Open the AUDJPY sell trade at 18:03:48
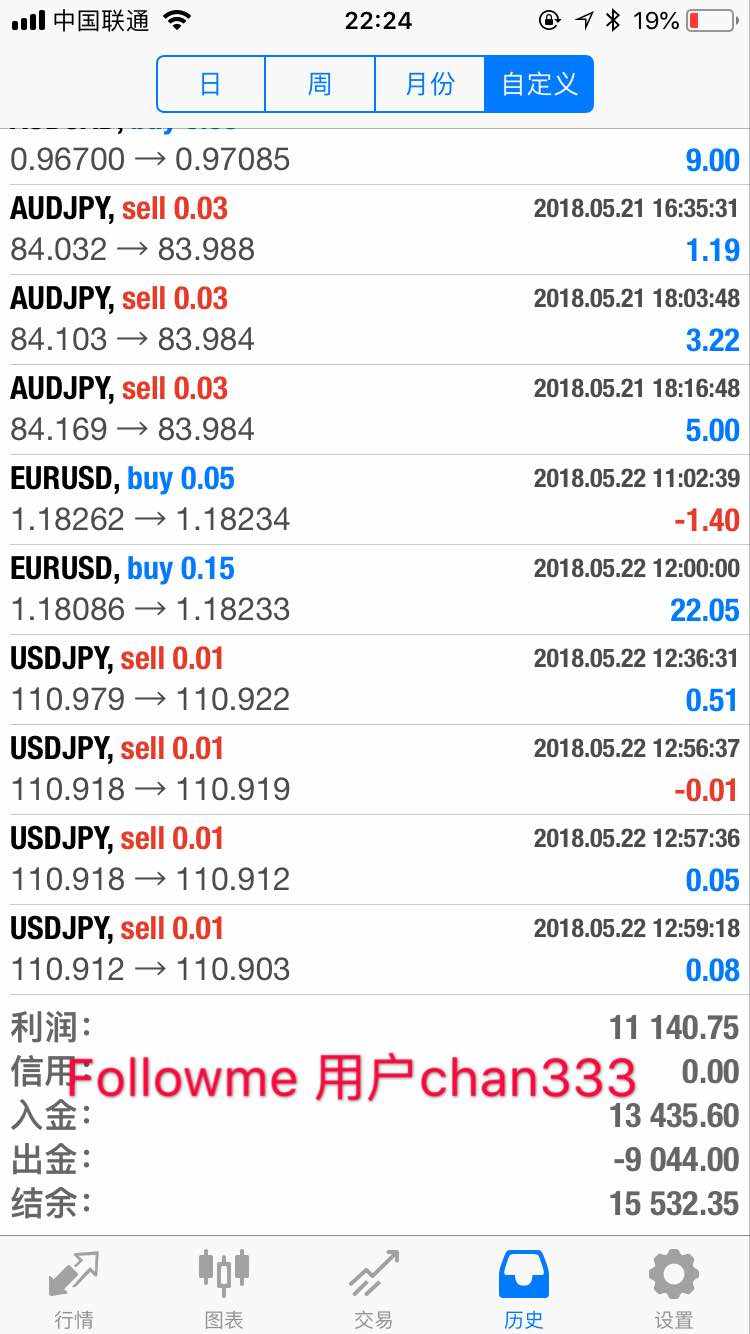 coord(375,319)
